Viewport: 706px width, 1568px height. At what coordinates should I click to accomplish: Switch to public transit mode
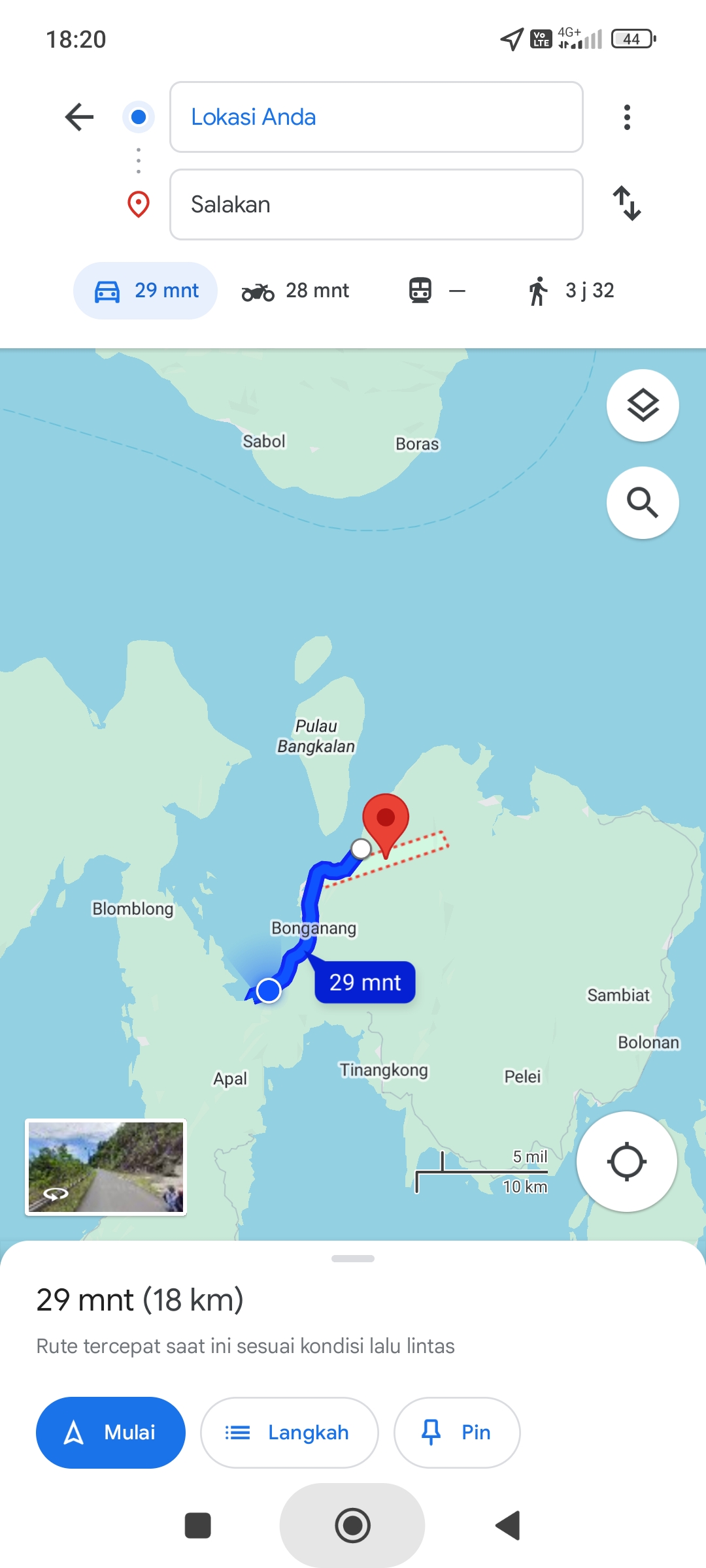[437, 291]
